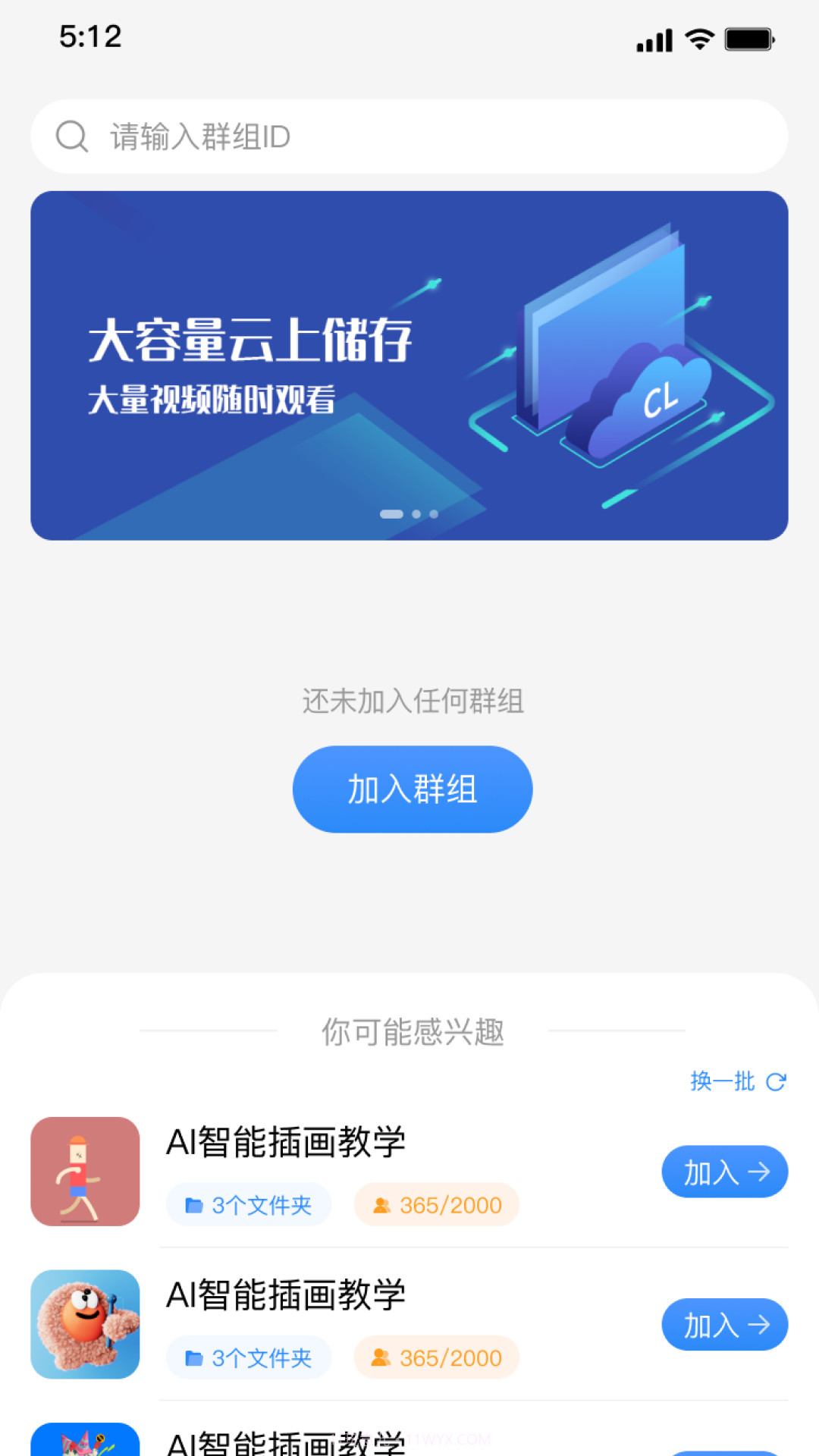The width and height of the screenshot is (819, 1456).
Task: Click the second group's 加入 button
Action: click(x=724, y=1325)
